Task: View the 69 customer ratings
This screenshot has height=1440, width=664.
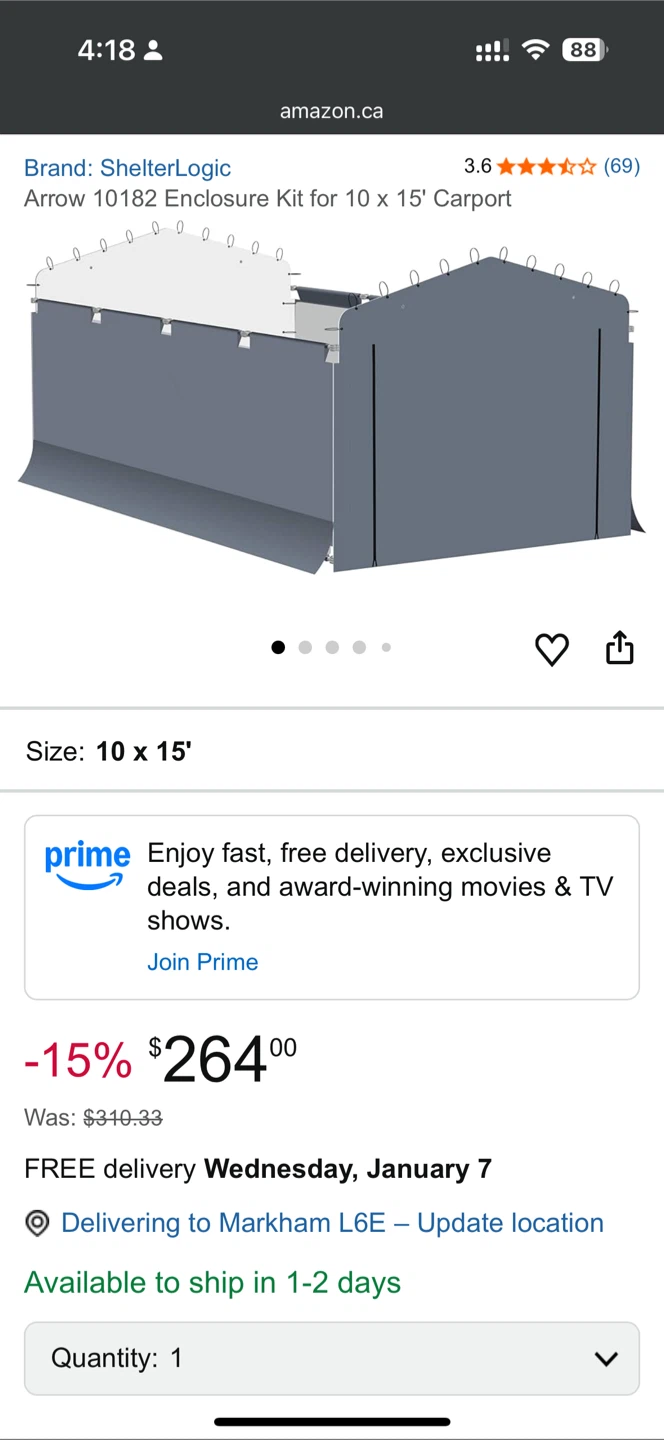Action: click(x=621, y=166)
